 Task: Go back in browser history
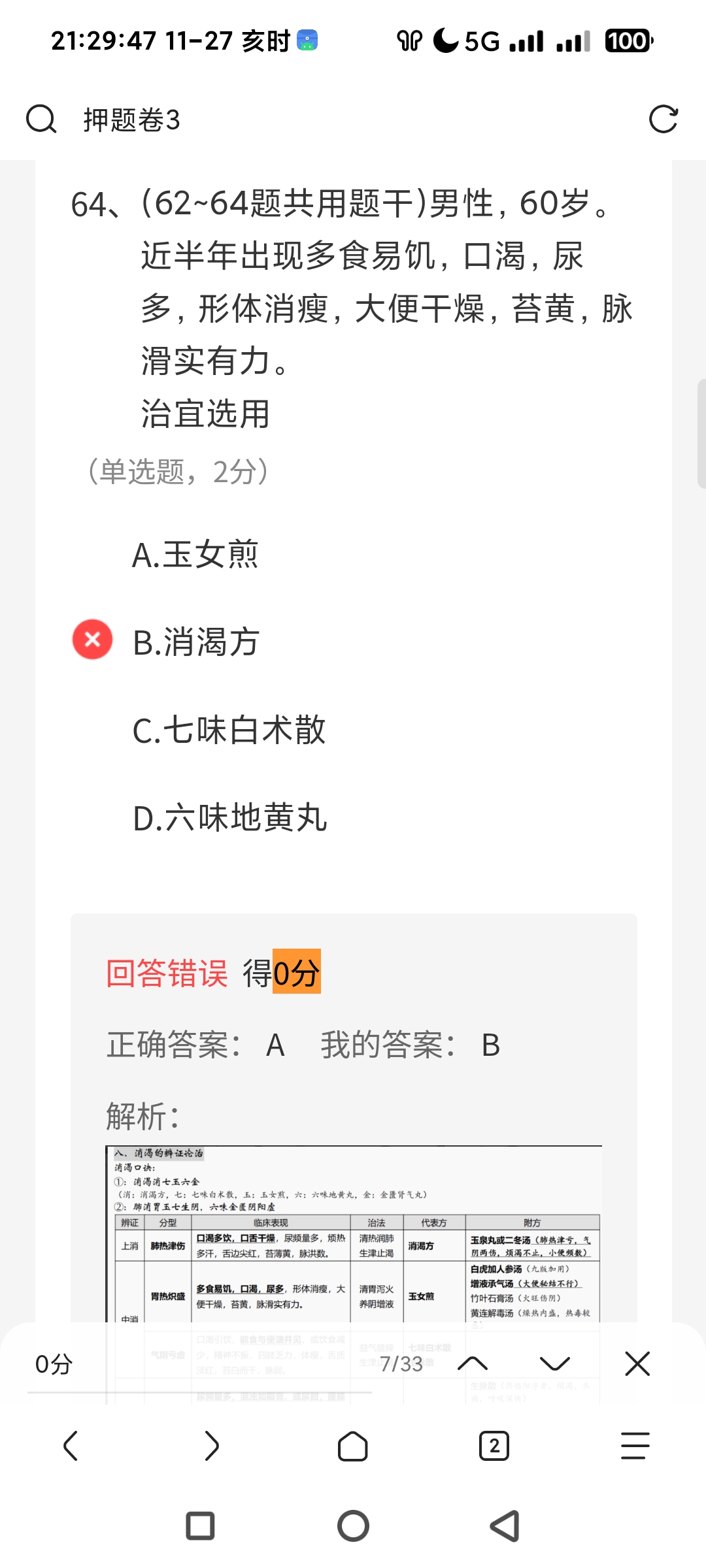coord(71,1446)
